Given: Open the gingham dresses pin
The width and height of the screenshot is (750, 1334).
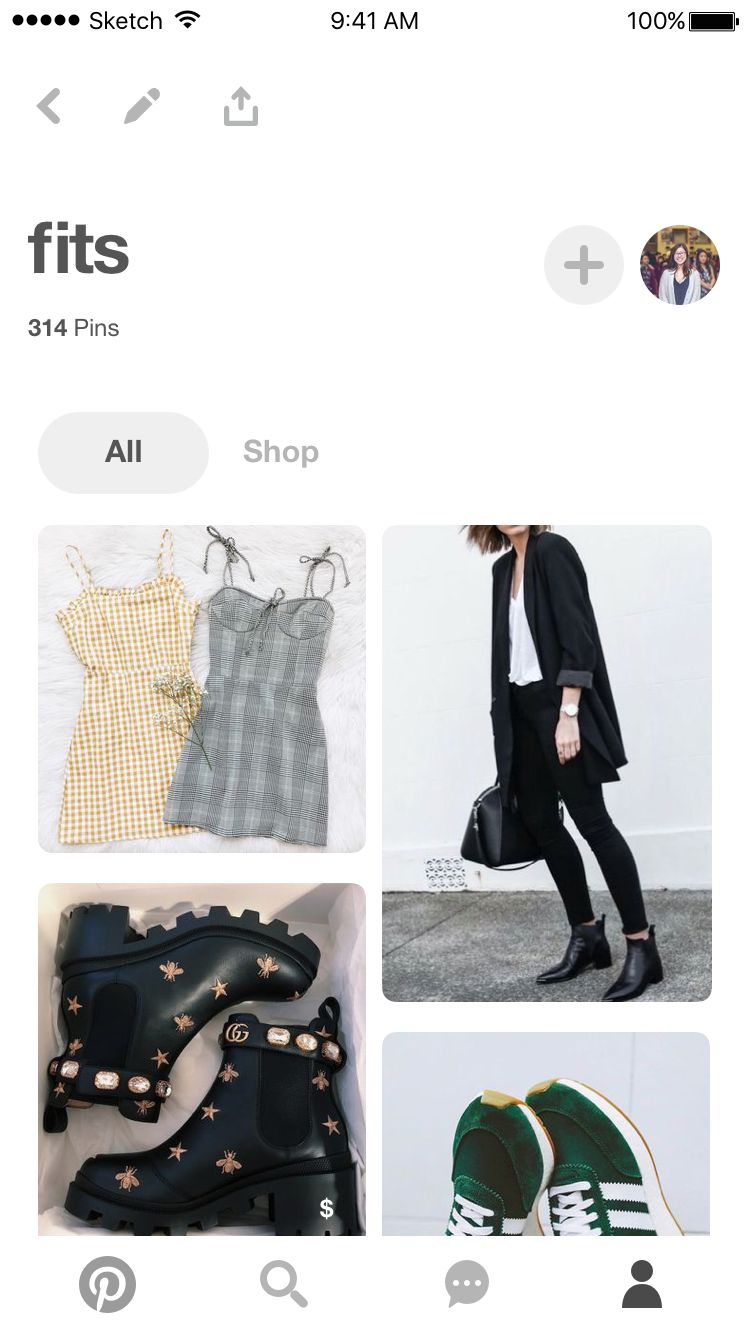Looking at the screenshot, I should tap(202, 689).
